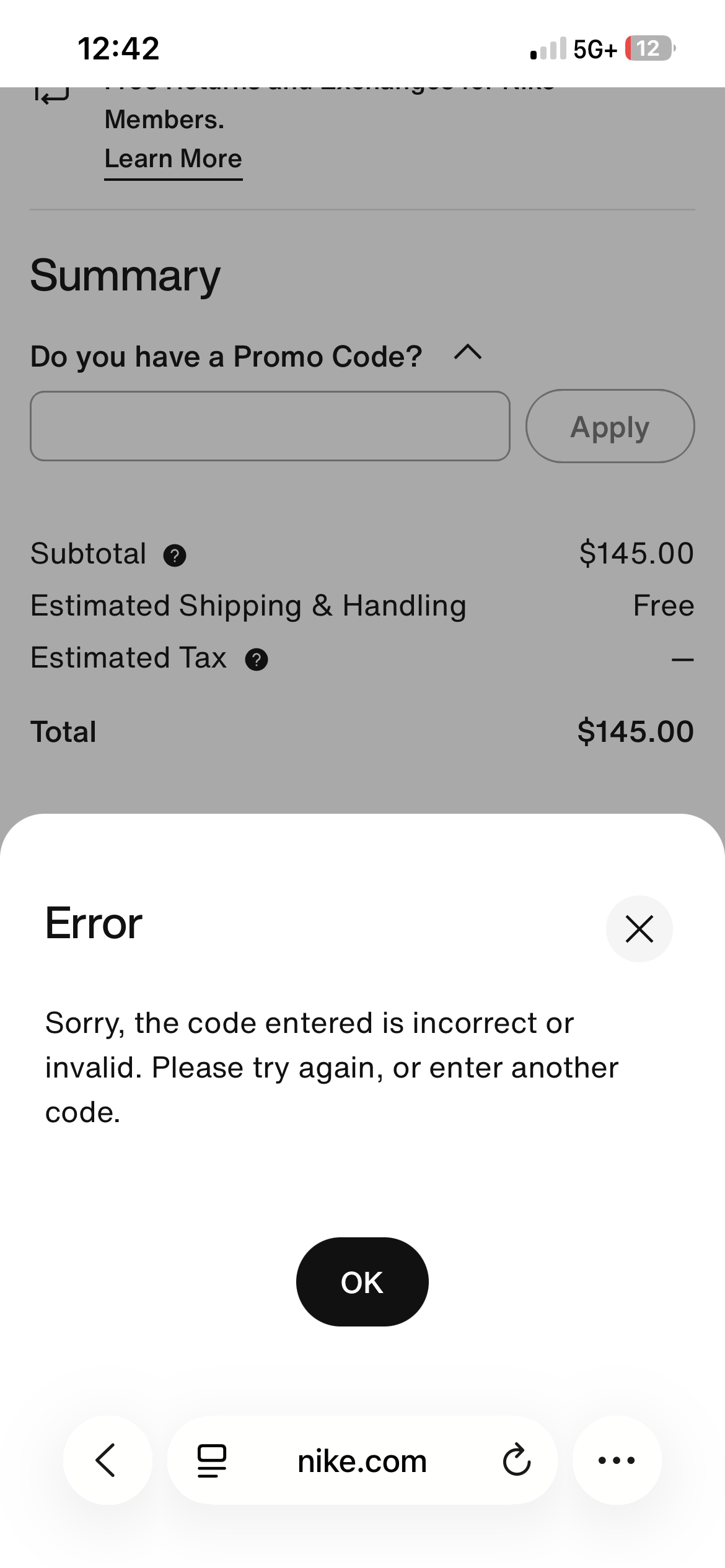725x1568 pixels.
Task: Close the error dialog with the X
Action: (x=639, y=929)
